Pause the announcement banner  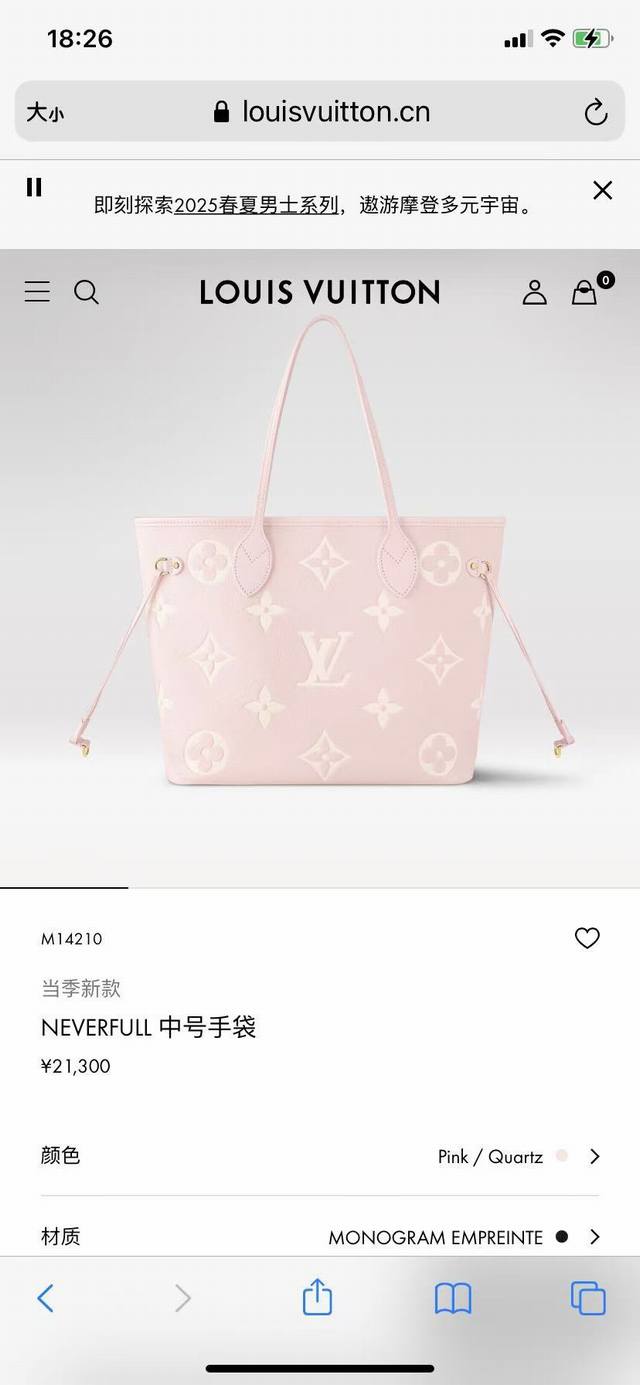(x=34, y=187)
